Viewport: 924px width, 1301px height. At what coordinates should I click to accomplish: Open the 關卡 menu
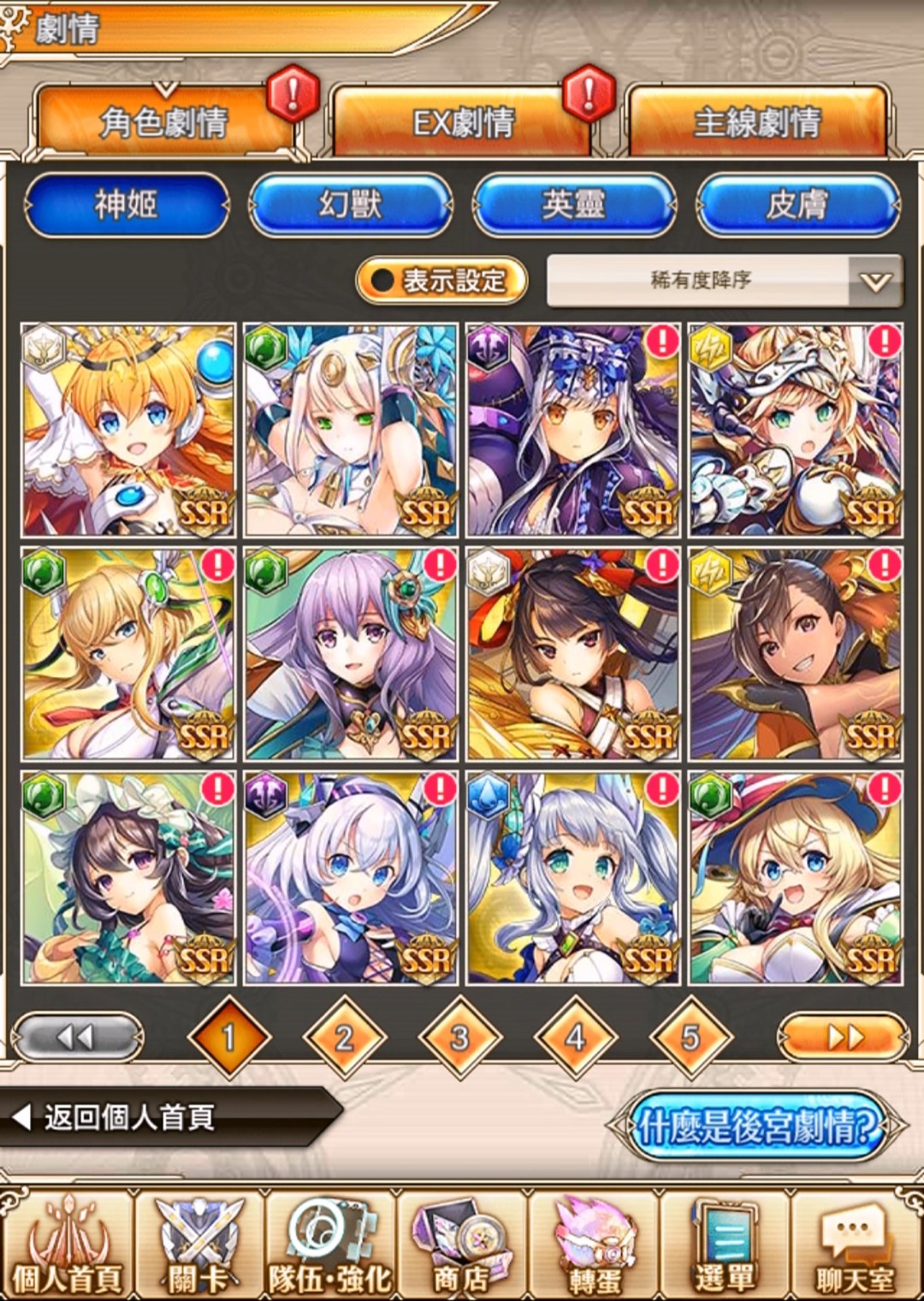pyautogui.click(x=198, y=1245)
